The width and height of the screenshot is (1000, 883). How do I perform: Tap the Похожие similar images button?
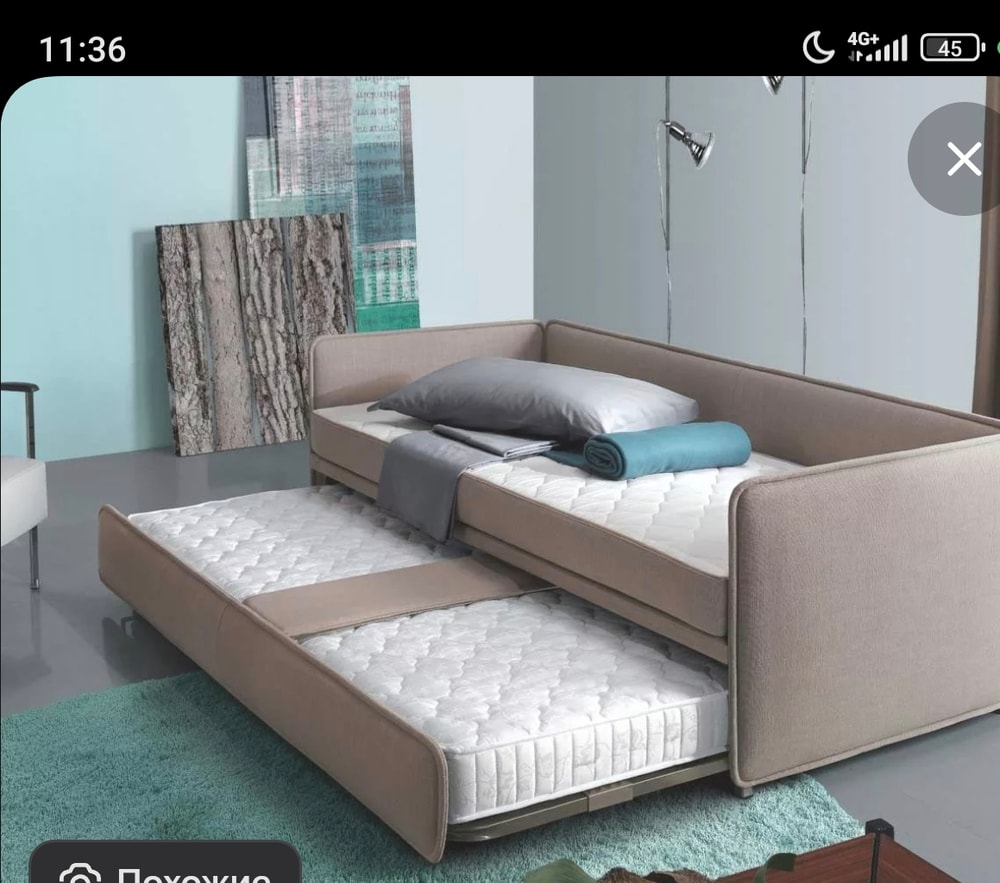pos(165,866)
